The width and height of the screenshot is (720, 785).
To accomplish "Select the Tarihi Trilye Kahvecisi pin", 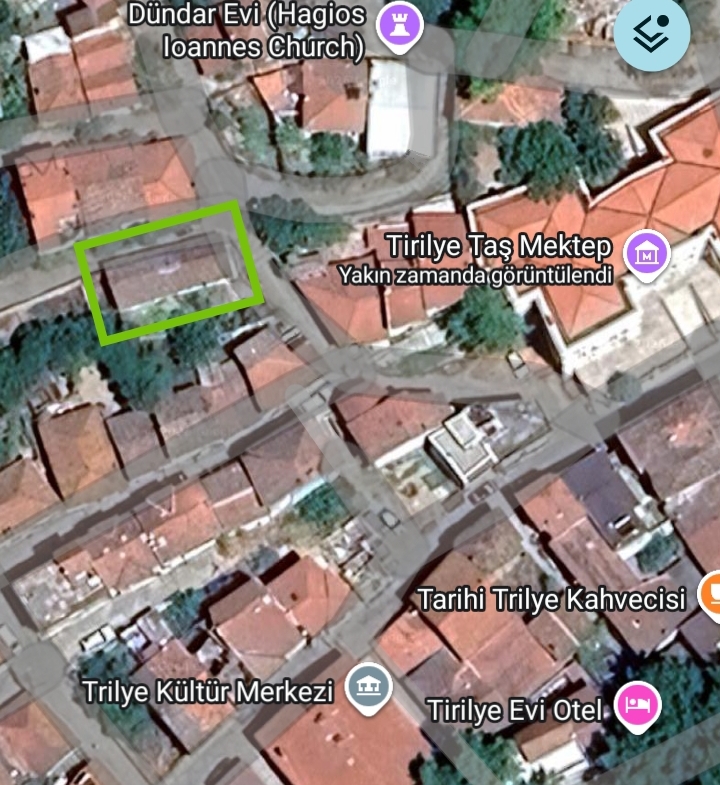I will click(x=712, y=595).
